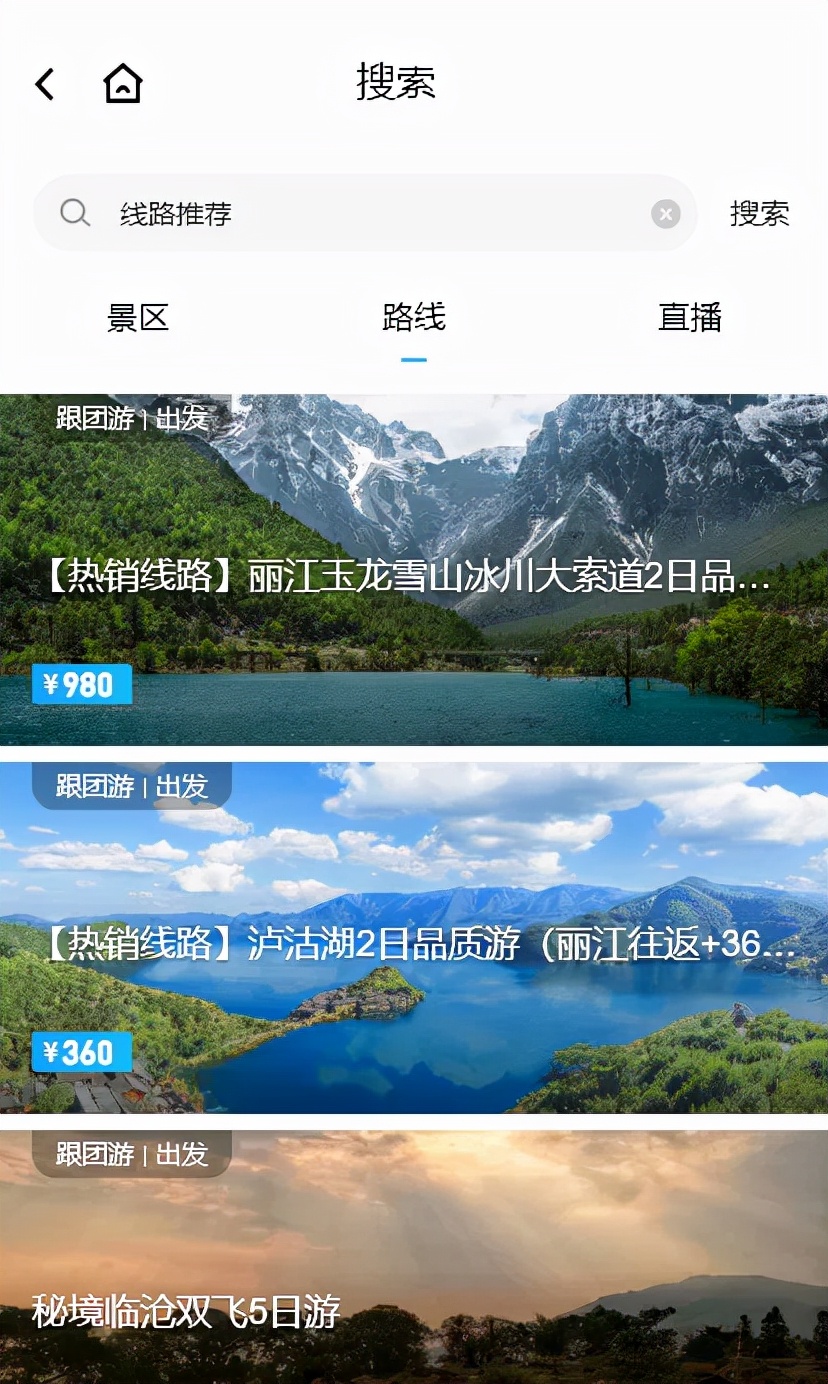Switch to the 景区 tab
This screenshot has height=1384, width=828.
(x=138, y=318)
